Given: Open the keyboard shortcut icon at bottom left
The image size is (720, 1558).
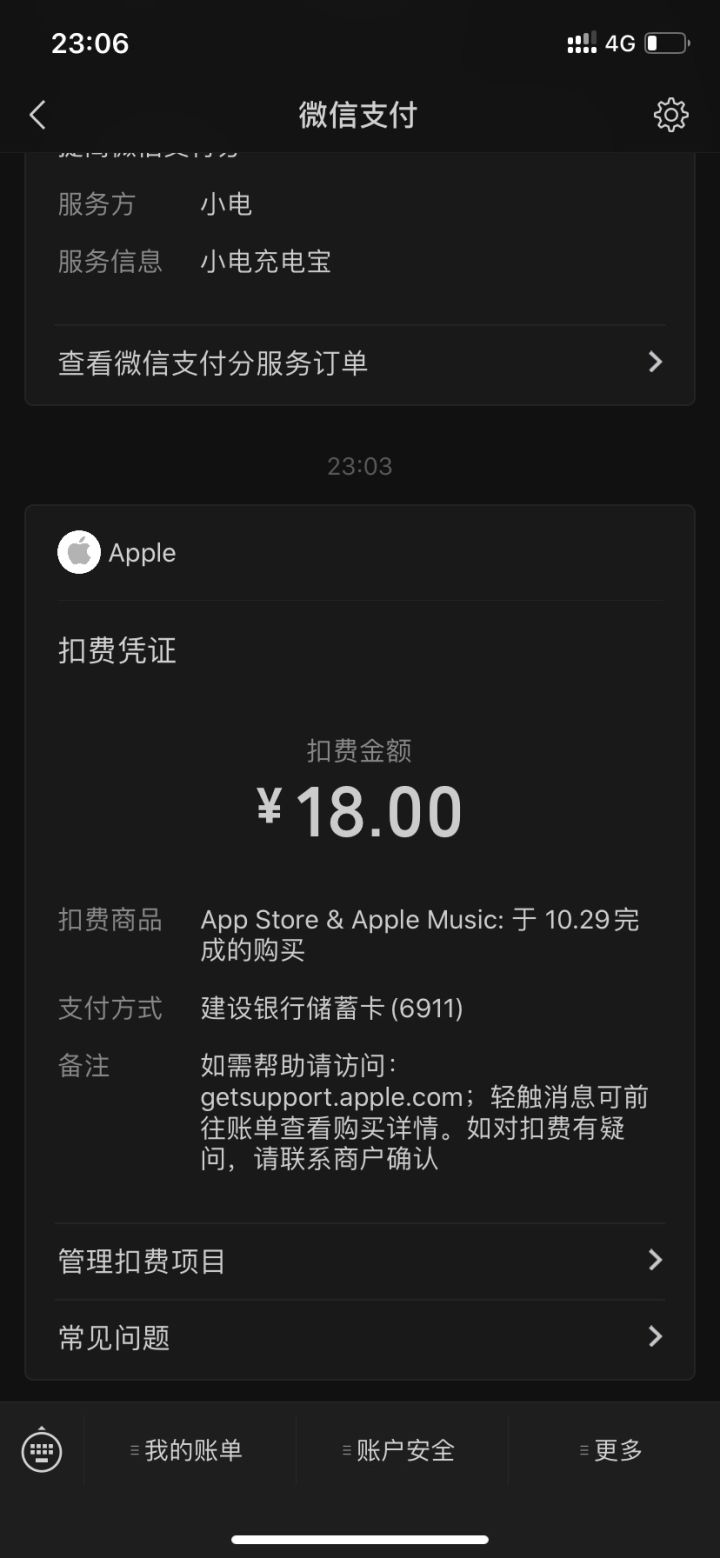Looking at the screenshot, I should click(42, 1449).
